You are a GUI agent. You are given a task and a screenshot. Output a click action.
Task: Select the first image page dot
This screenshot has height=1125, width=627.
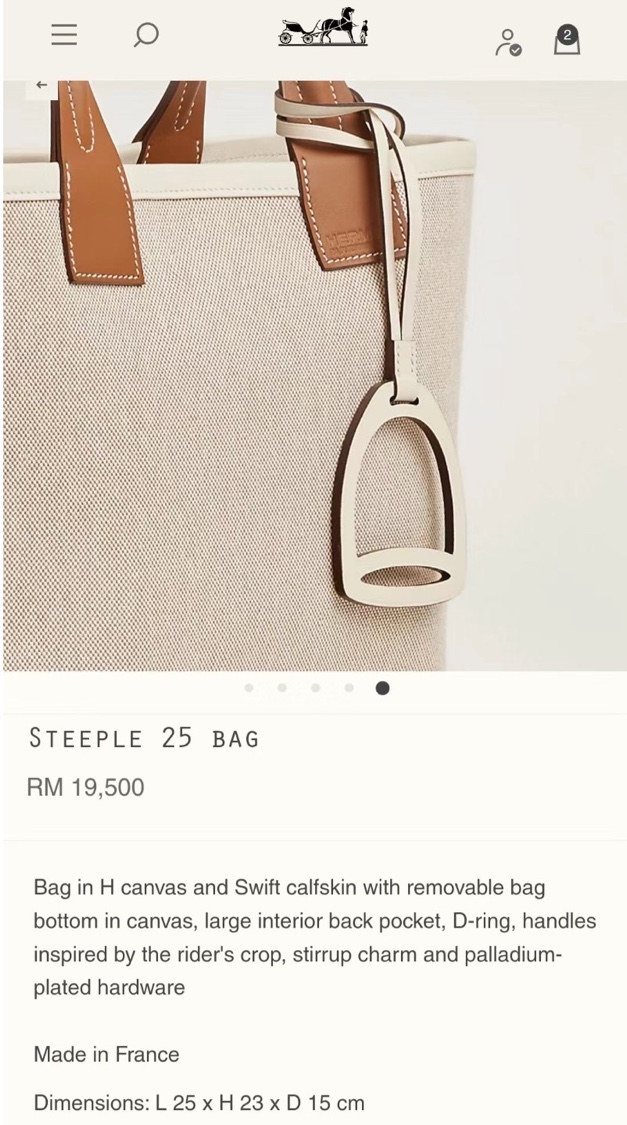click(x=249, y=687)
